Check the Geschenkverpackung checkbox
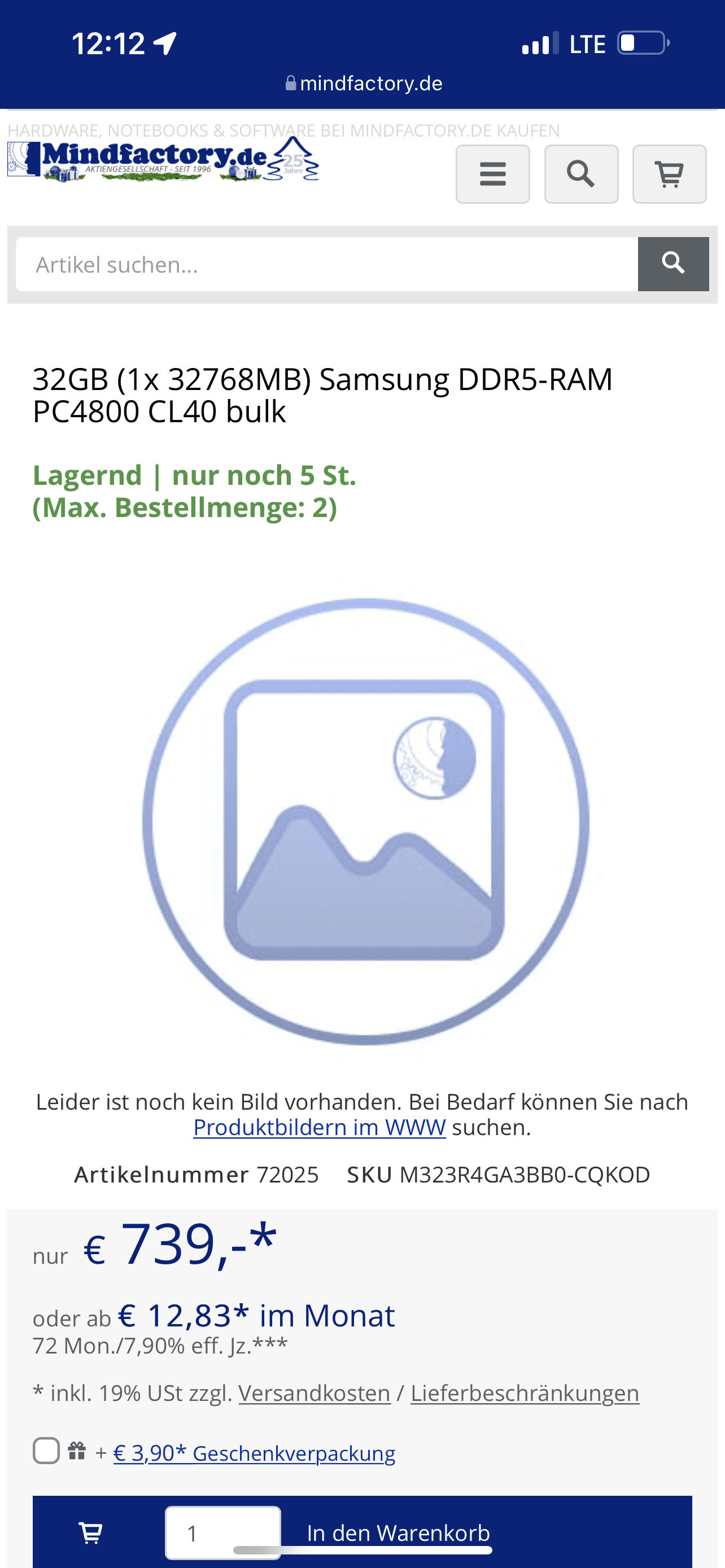The width and height of the screenshot is (725, 1568). click(x=46, y=1451)
